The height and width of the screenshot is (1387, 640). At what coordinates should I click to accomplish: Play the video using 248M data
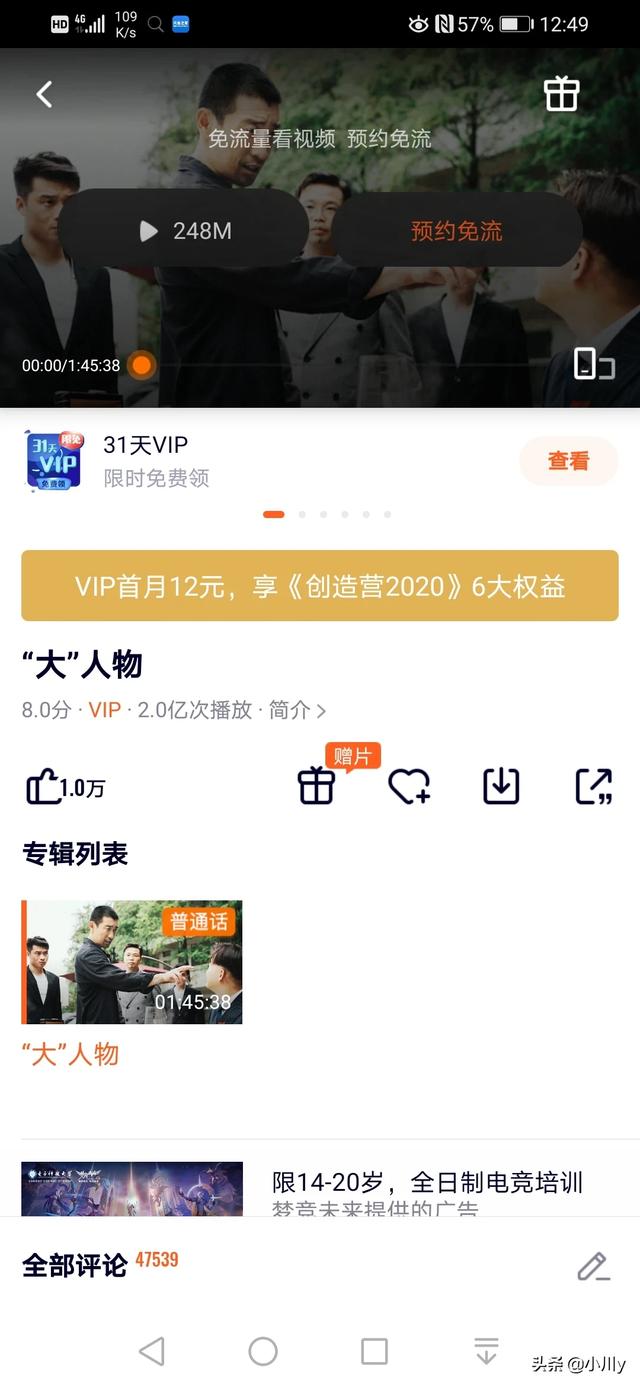[184, 231]
